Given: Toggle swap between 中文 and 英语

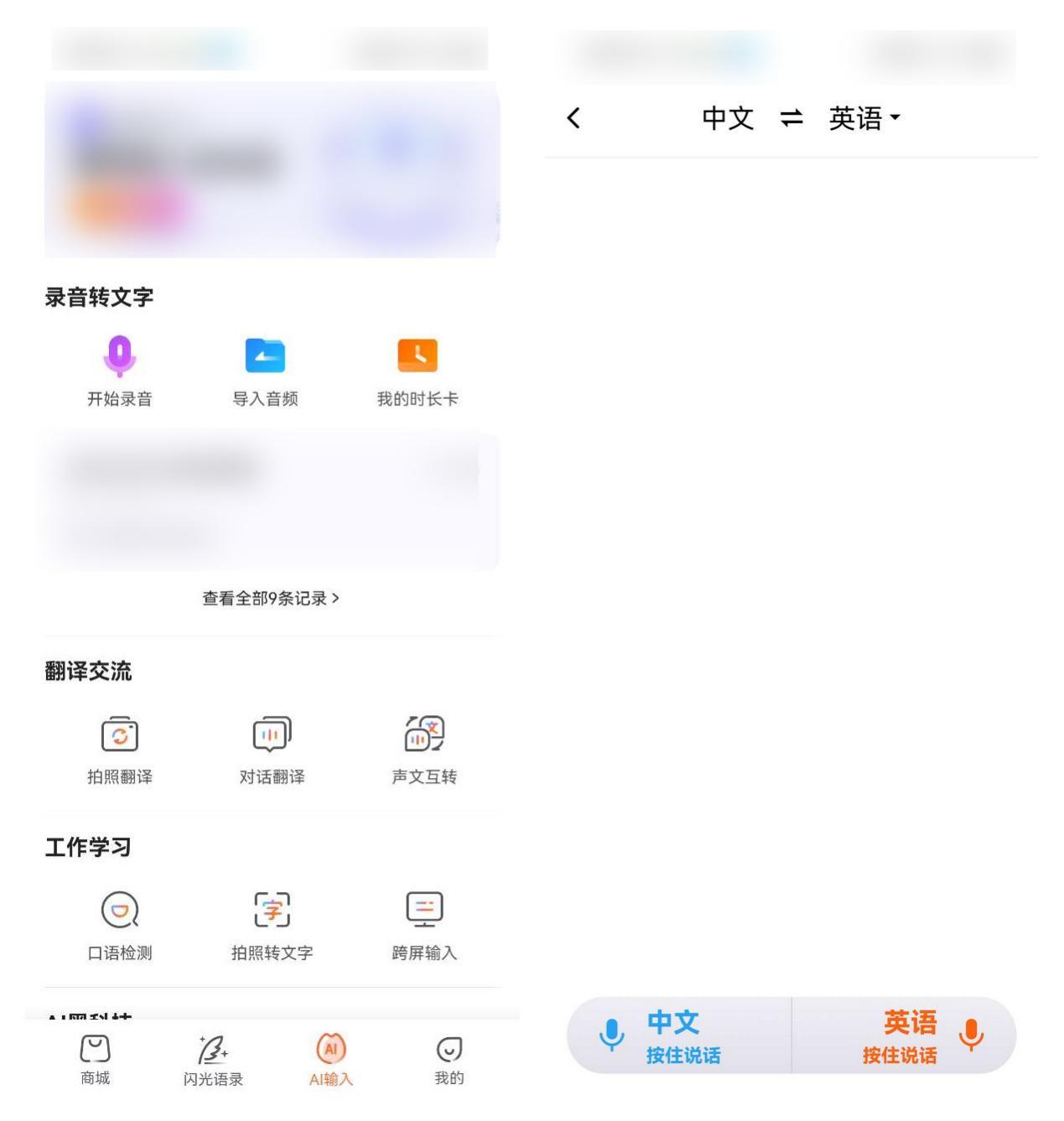Looking at the screenshot, I should [x=791, y=119].
